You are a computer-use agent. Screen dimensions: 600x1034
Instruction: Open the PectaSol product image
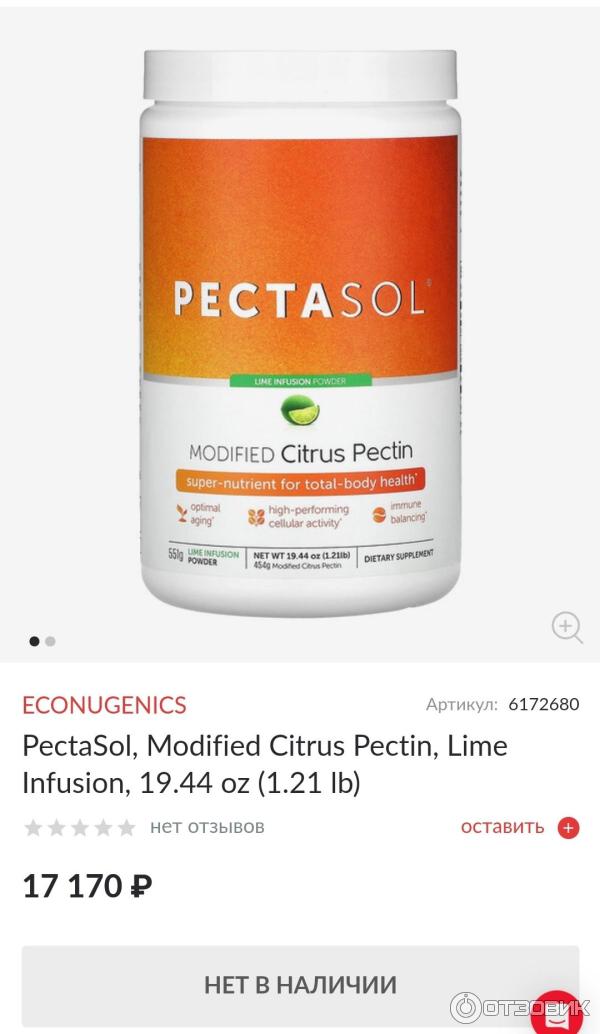[300, 330]
